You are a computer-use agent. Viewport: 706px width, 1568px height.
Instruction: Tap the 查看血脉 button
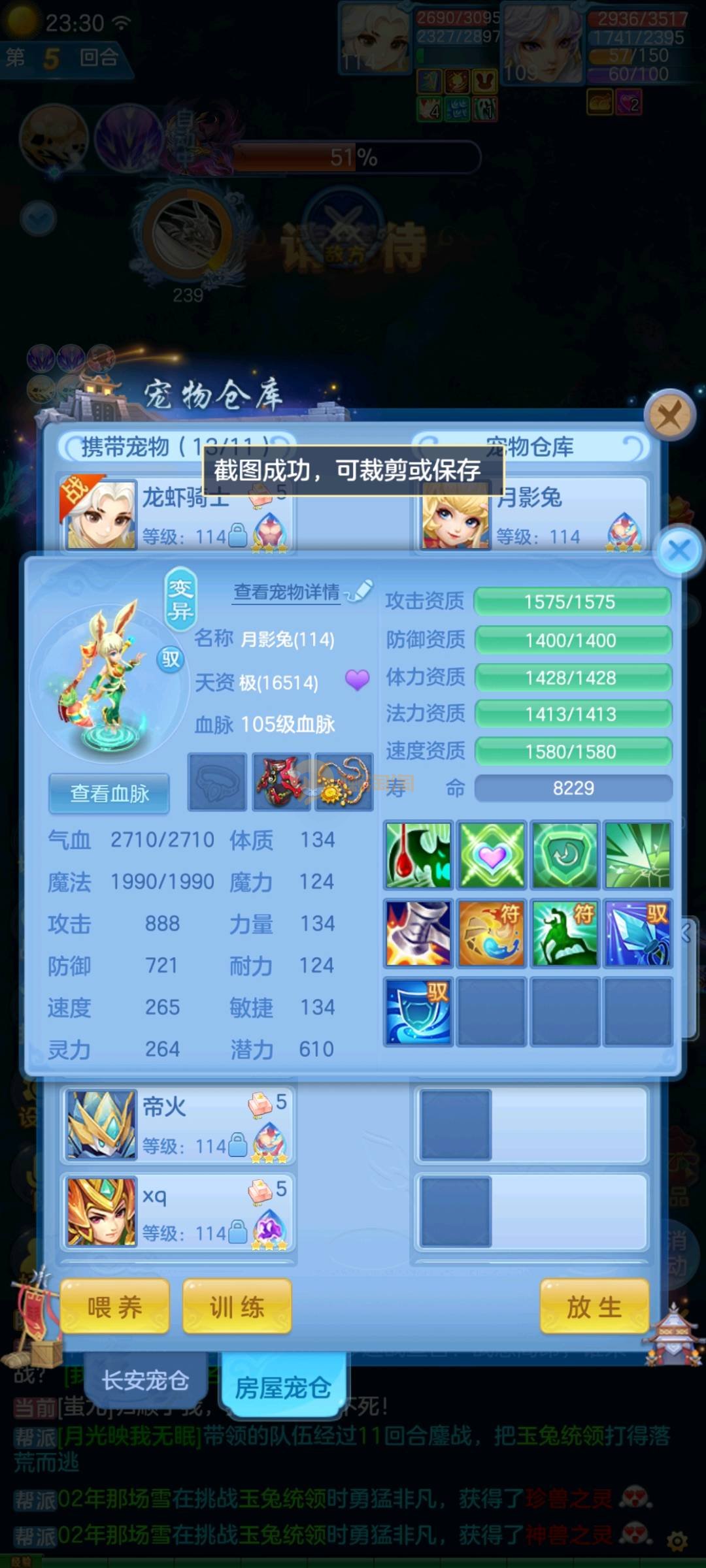(109, 793)
